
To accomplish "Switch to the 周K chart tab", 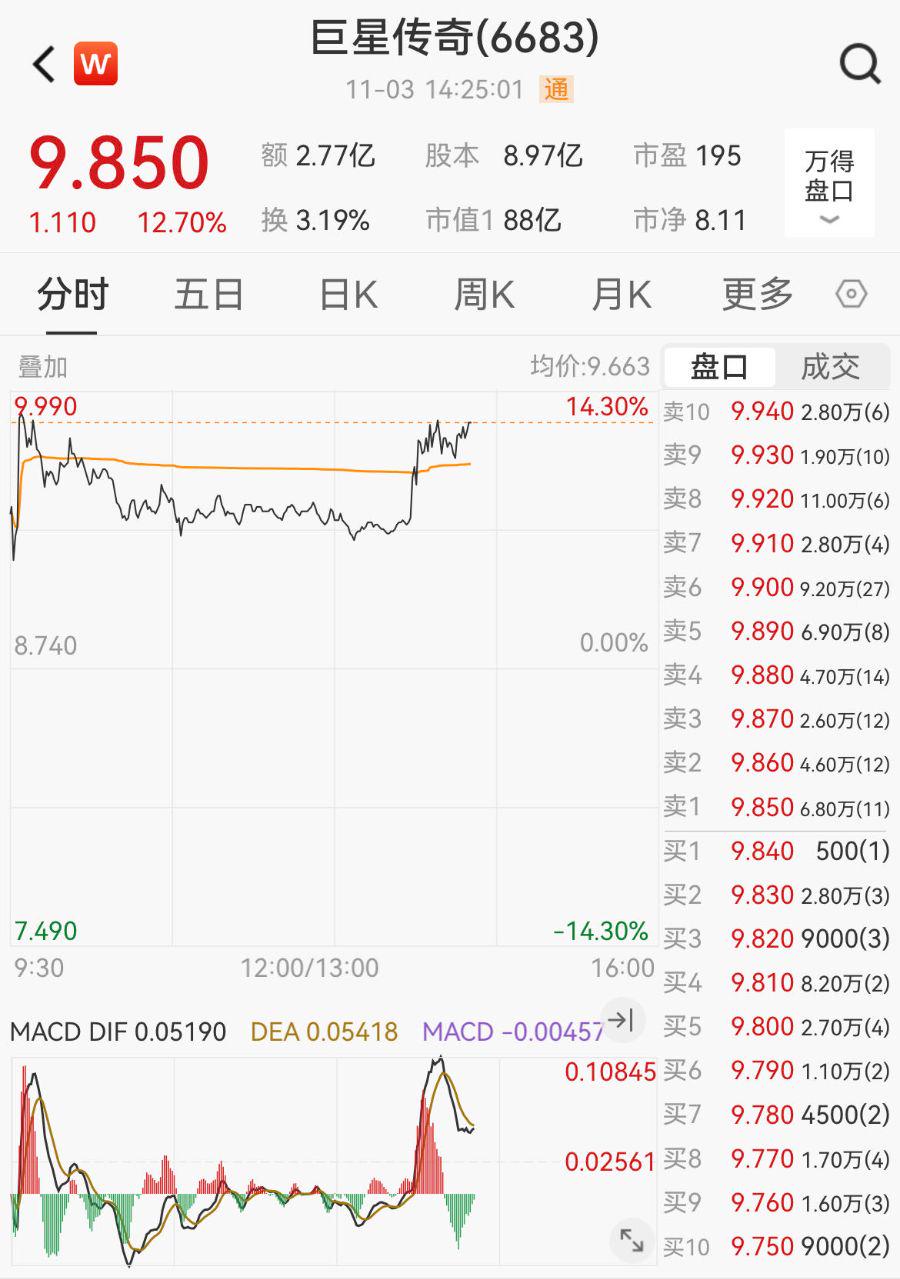I will [x=484, y=295].
